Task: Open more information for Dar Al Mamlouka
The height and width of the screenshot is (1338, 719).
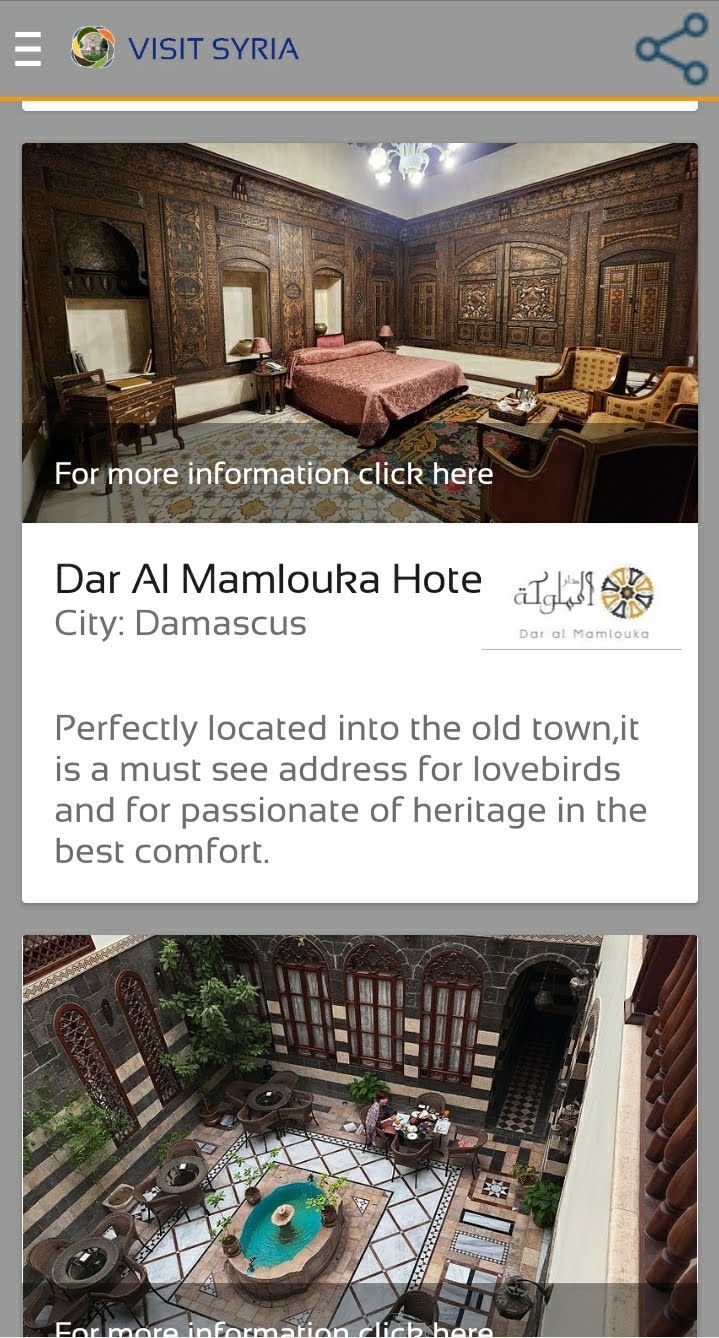Action: click(273, 473)
